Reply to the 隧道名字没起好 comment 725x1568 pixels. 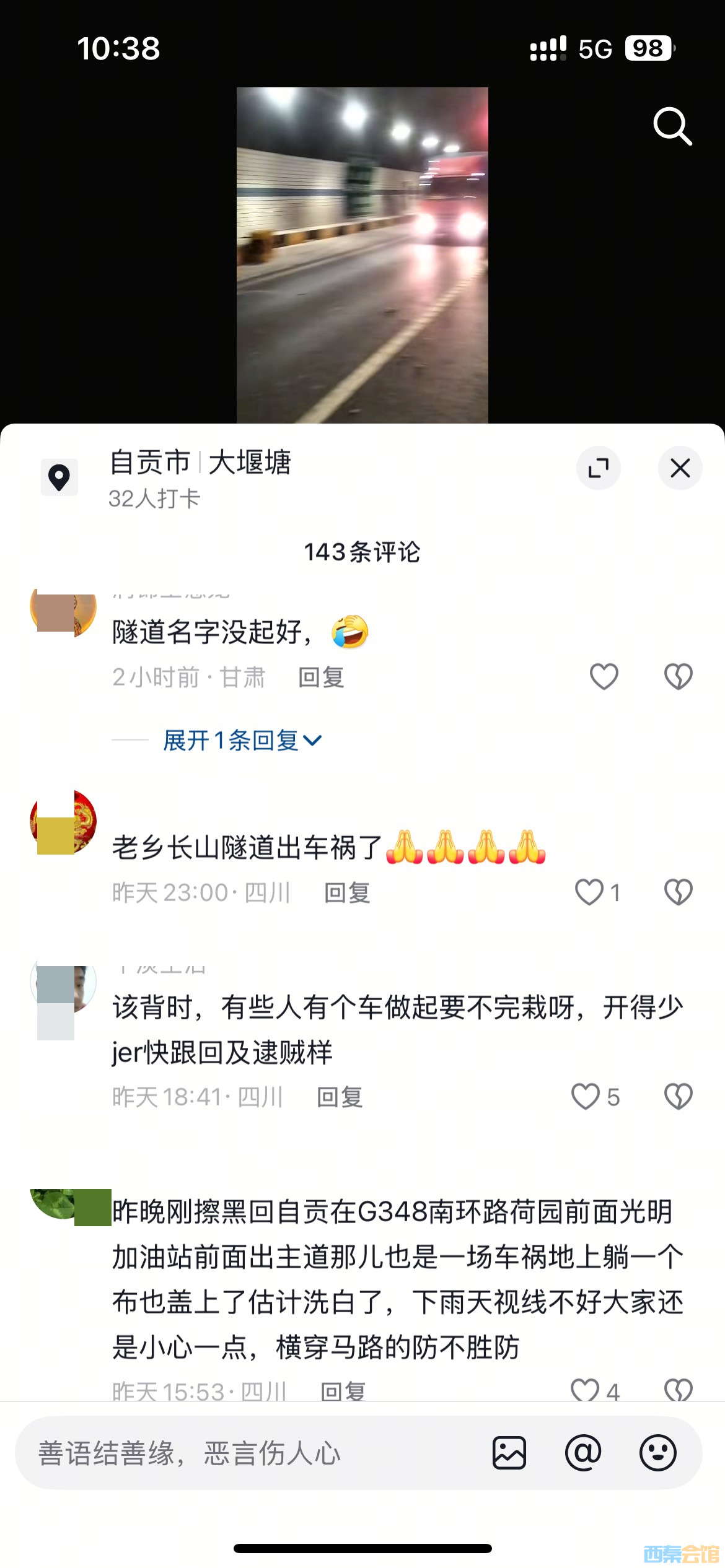coord(321,677)
